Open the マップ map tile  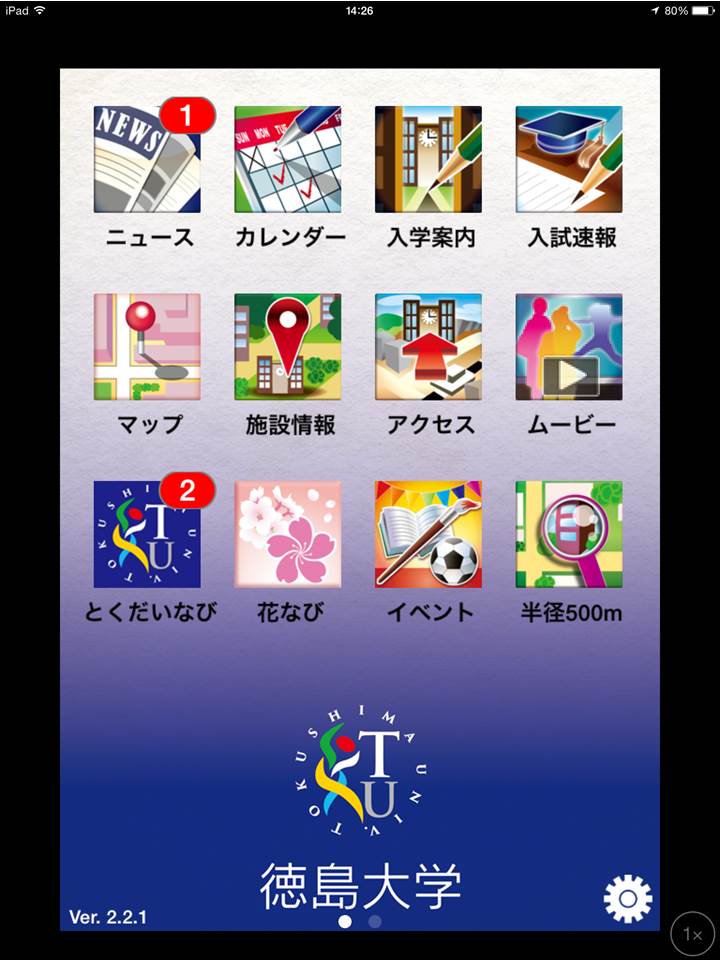point(147,347)
